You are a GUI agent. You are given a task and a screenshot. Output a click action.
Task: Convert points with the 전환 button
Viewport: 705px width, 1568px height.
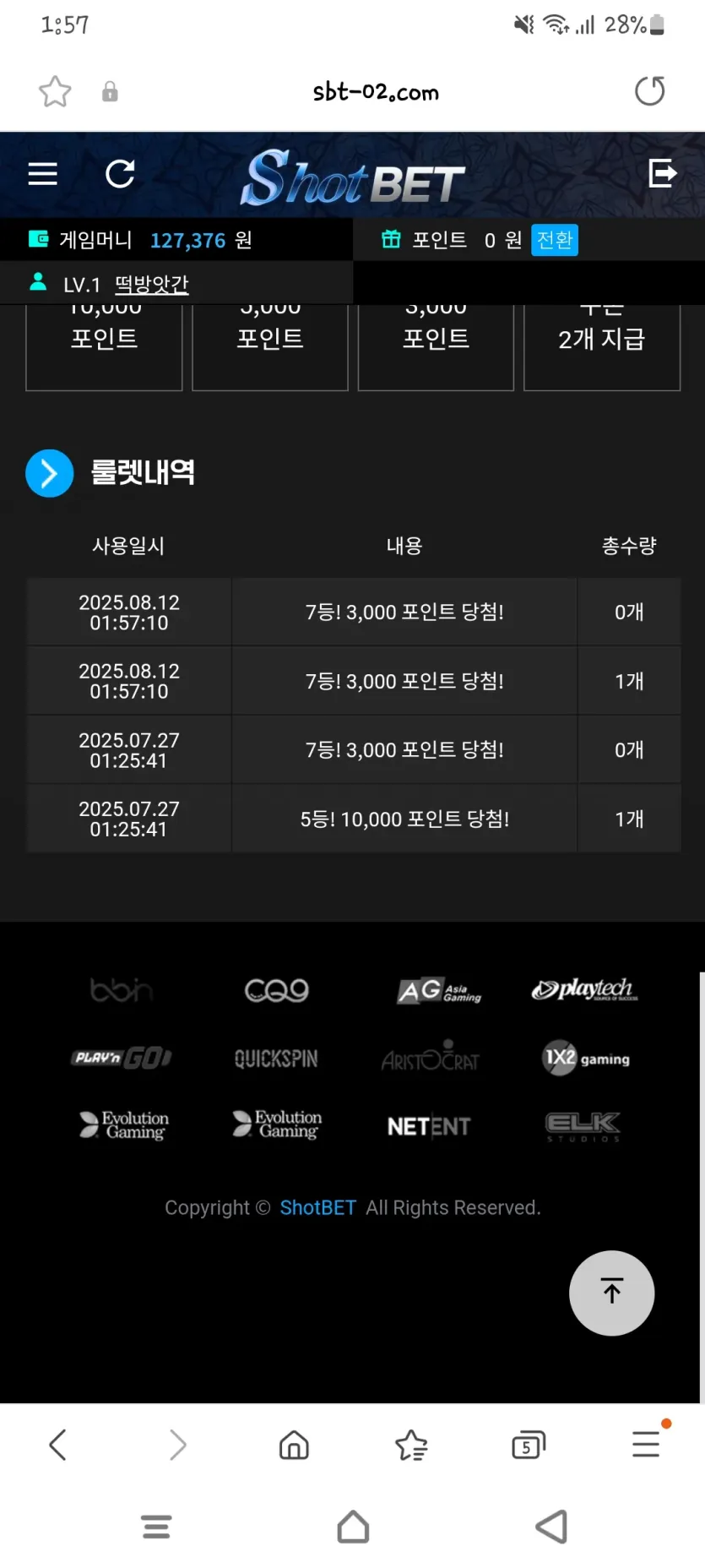(555, 241)
